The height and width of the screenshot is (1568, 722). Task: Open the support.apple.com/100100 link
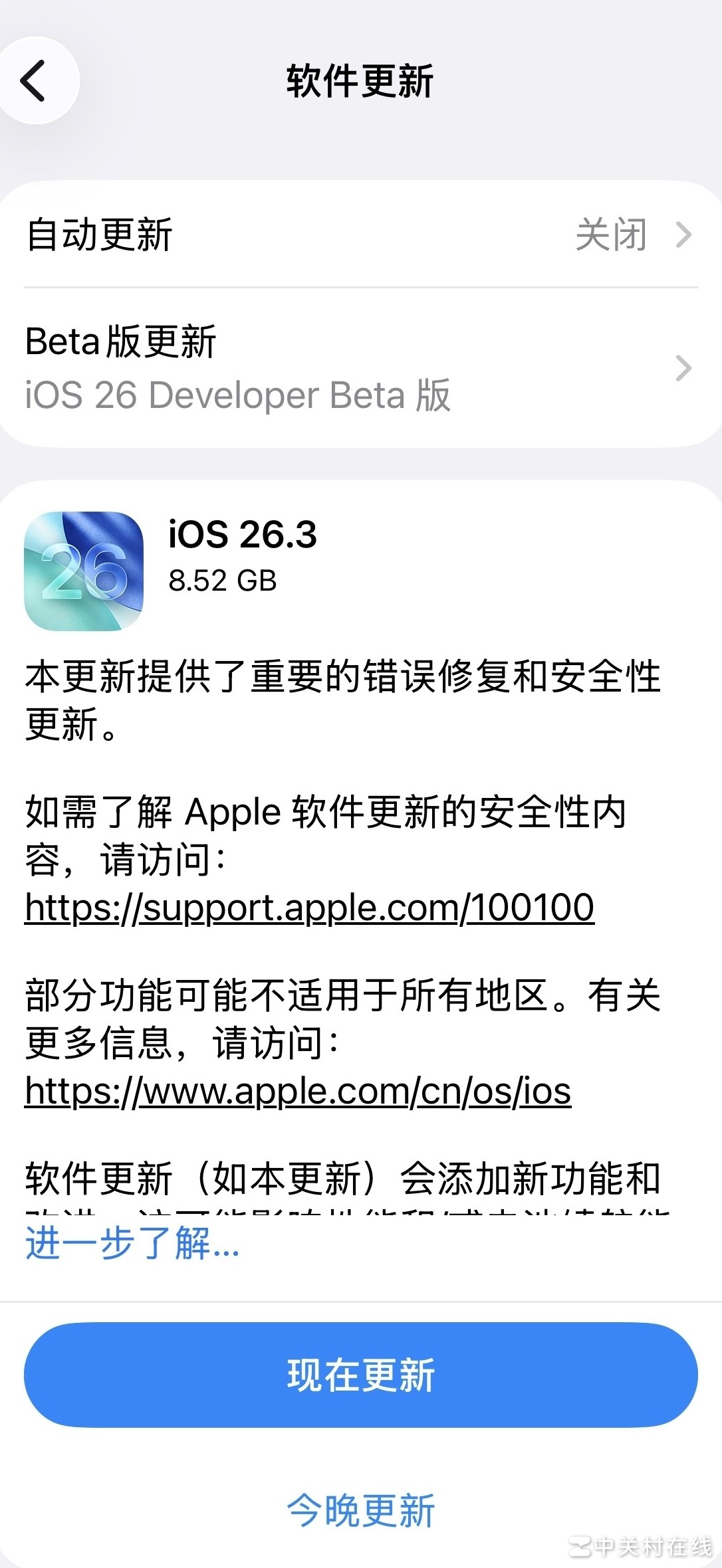(x=309, y=908)
